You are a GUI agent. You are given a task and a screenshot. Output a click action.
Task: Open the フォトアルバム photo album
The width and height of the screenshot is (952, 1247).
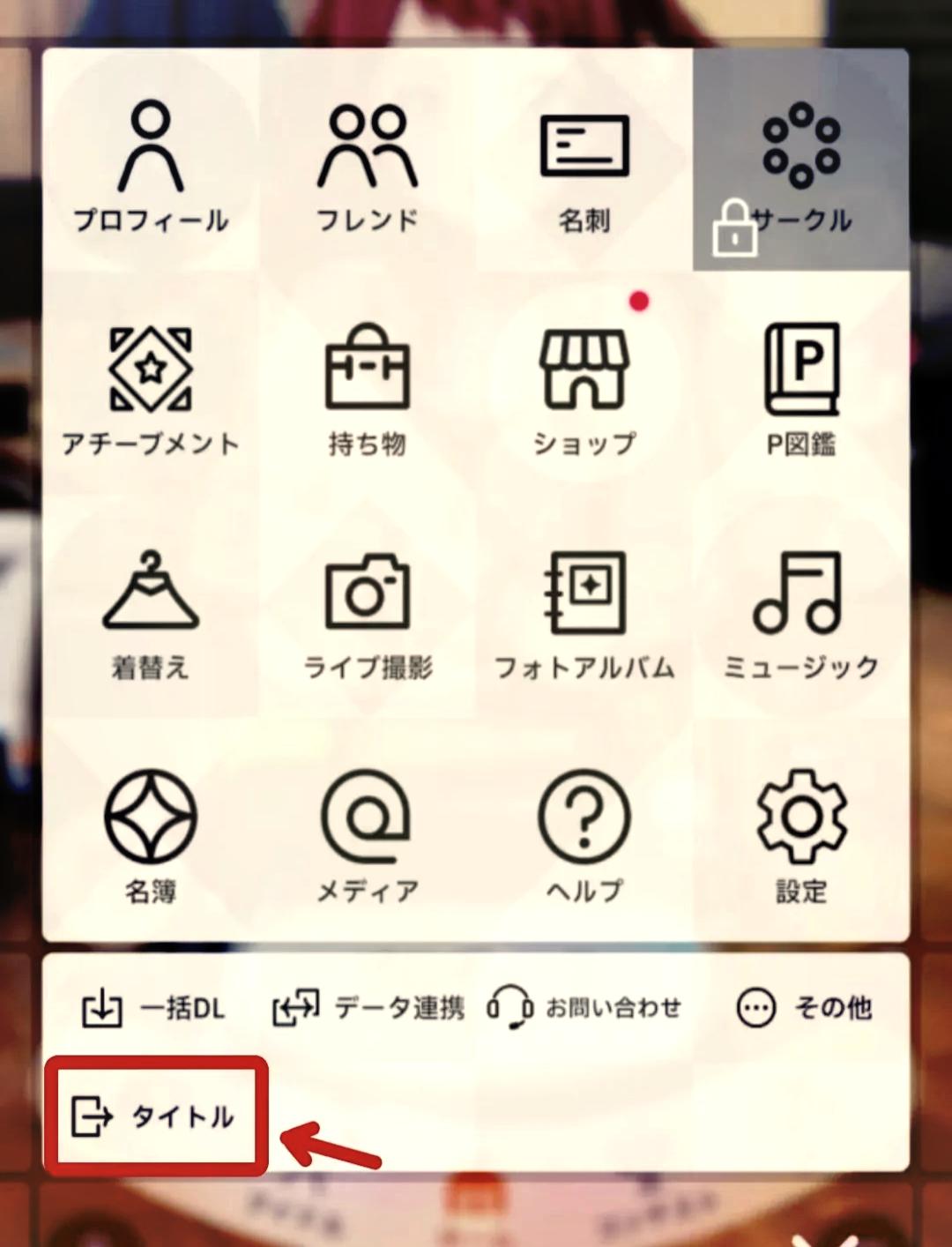tap(584, 612)
